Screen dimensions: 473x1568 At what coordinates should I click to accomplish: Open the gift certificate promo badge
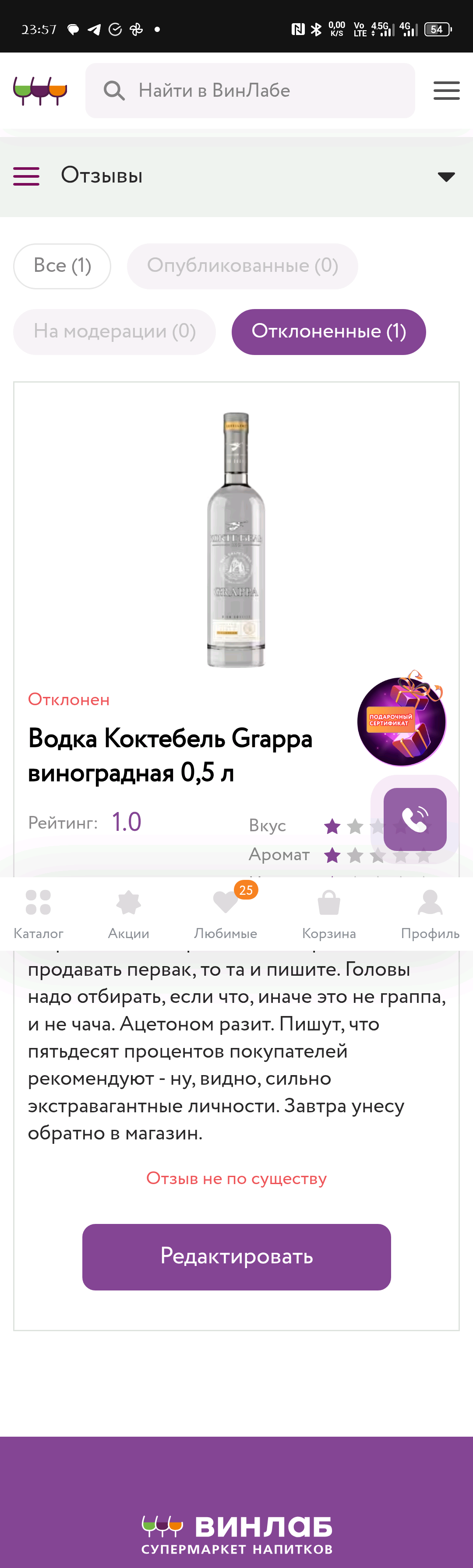(x=402, y=721)
